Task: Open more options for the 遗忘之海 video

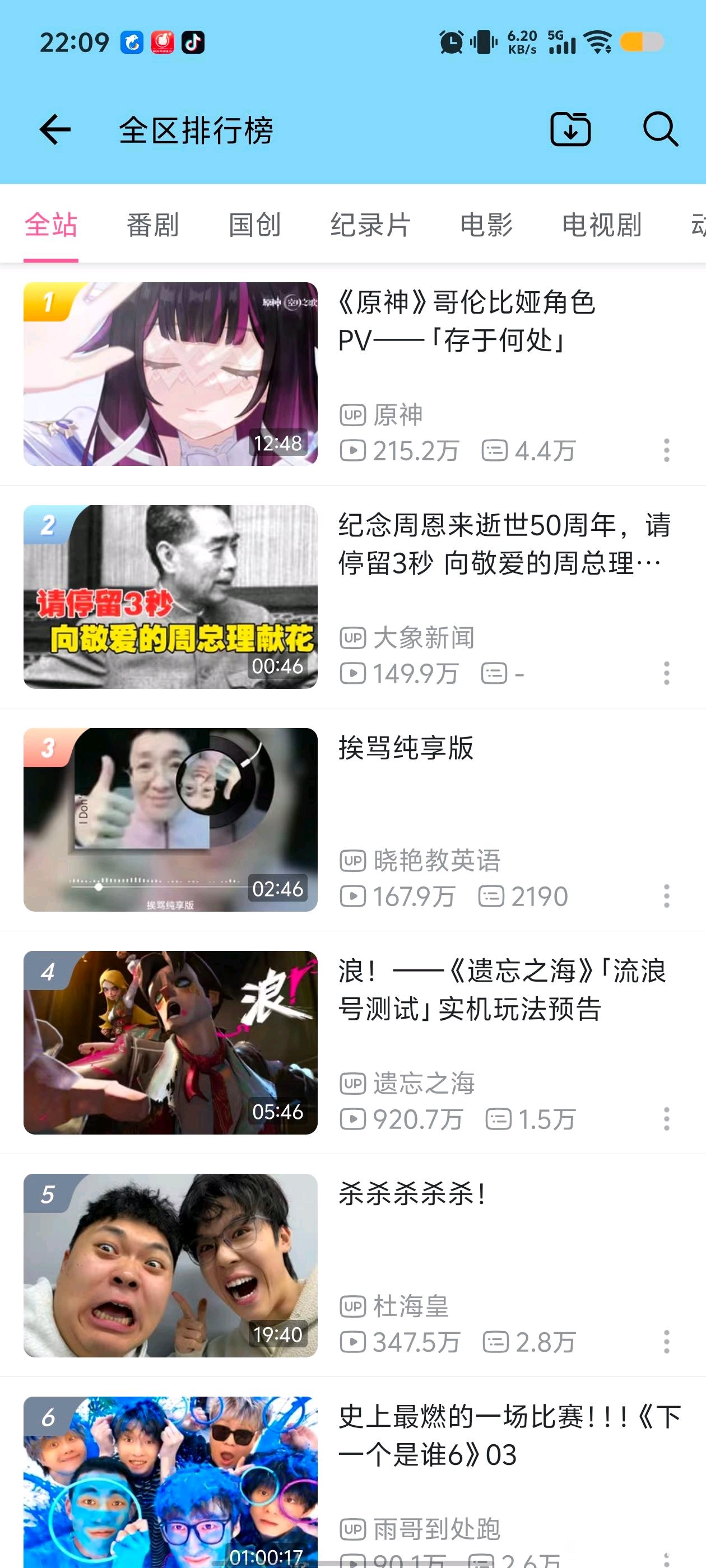Action: pyautogui.click(x=666, y=1119)
